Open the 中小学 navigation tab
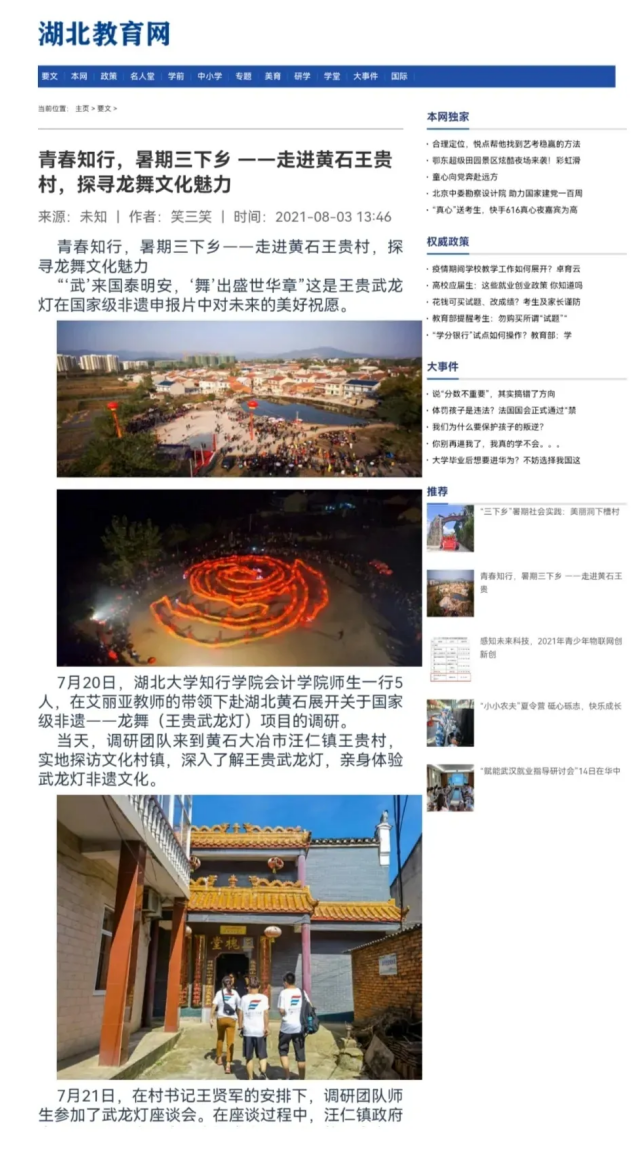637x1169 pixels. pos(210,76)
